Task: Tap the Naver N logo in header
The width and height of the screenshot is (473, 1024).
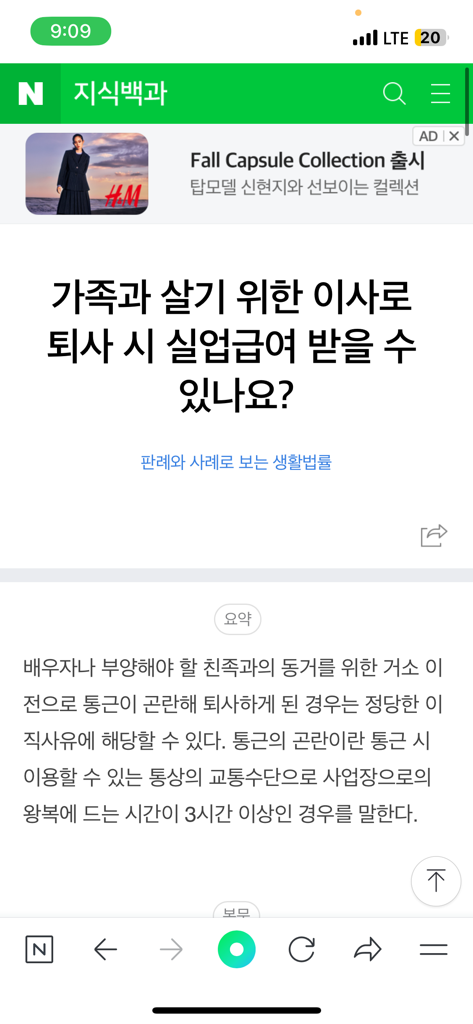Action: click(30, 94)
